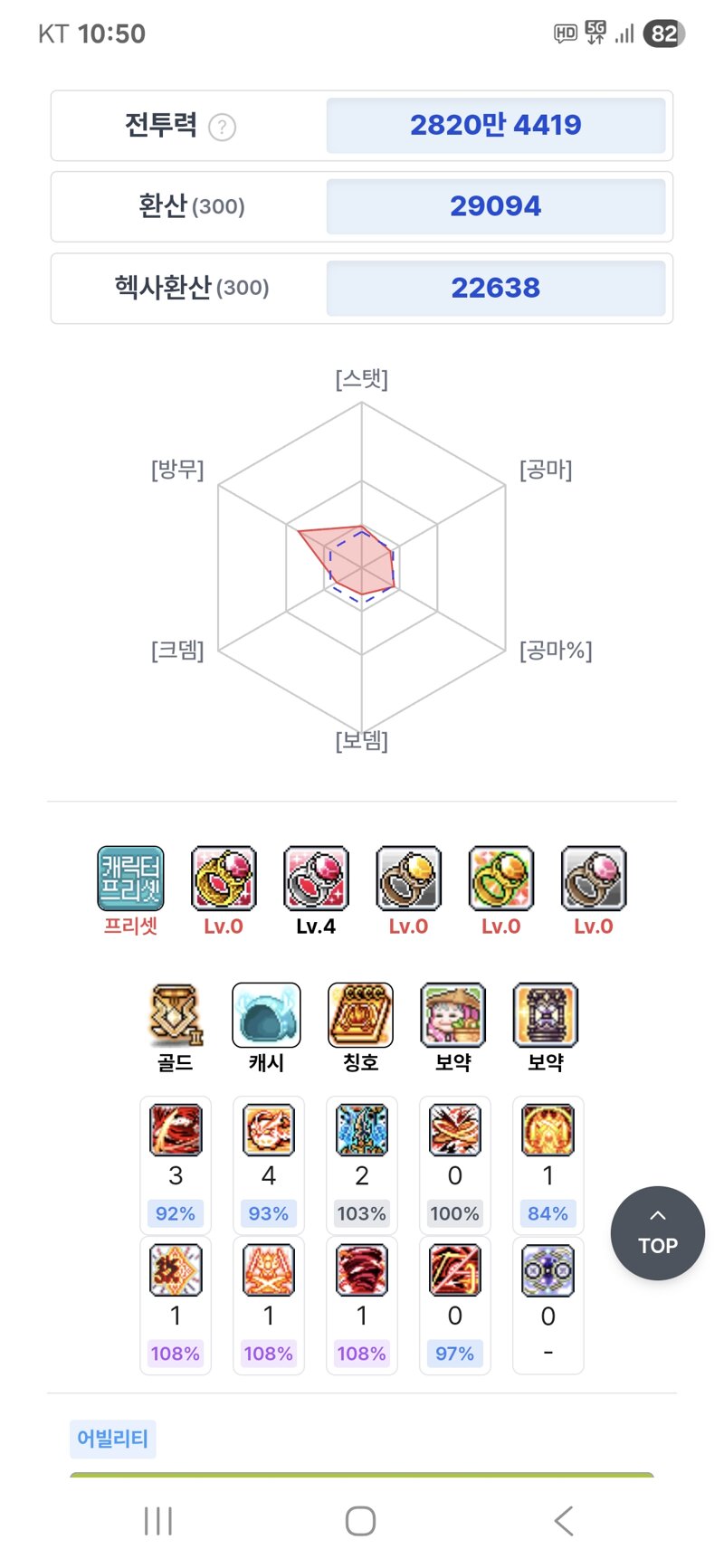Image resolution: width=724 pixels, height=1568 pixels.
Task: Select the skill card showing 103%
Action: tap(362, 1165)
